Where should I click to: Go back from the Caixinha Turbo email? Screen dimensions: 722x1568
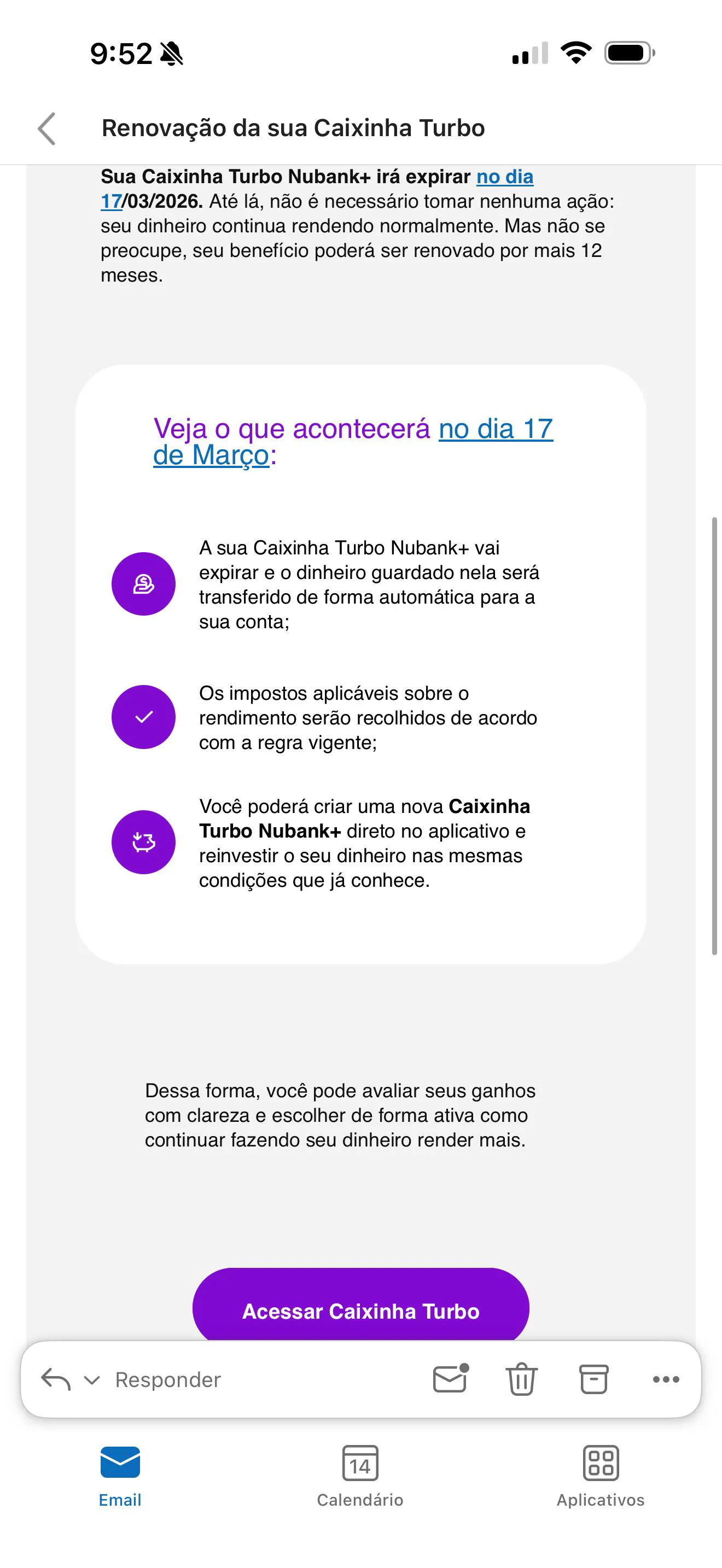(x=47, y=128)
